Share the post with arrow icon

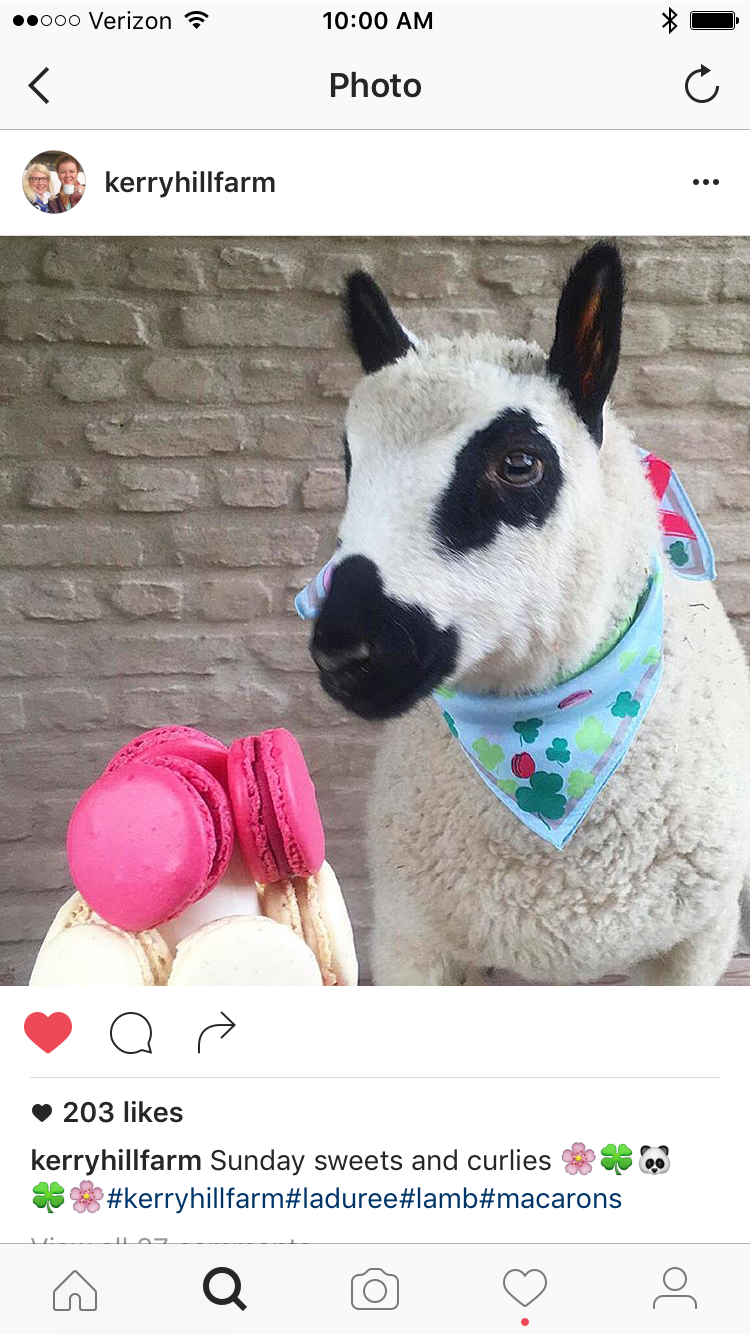click(216, 1033)
